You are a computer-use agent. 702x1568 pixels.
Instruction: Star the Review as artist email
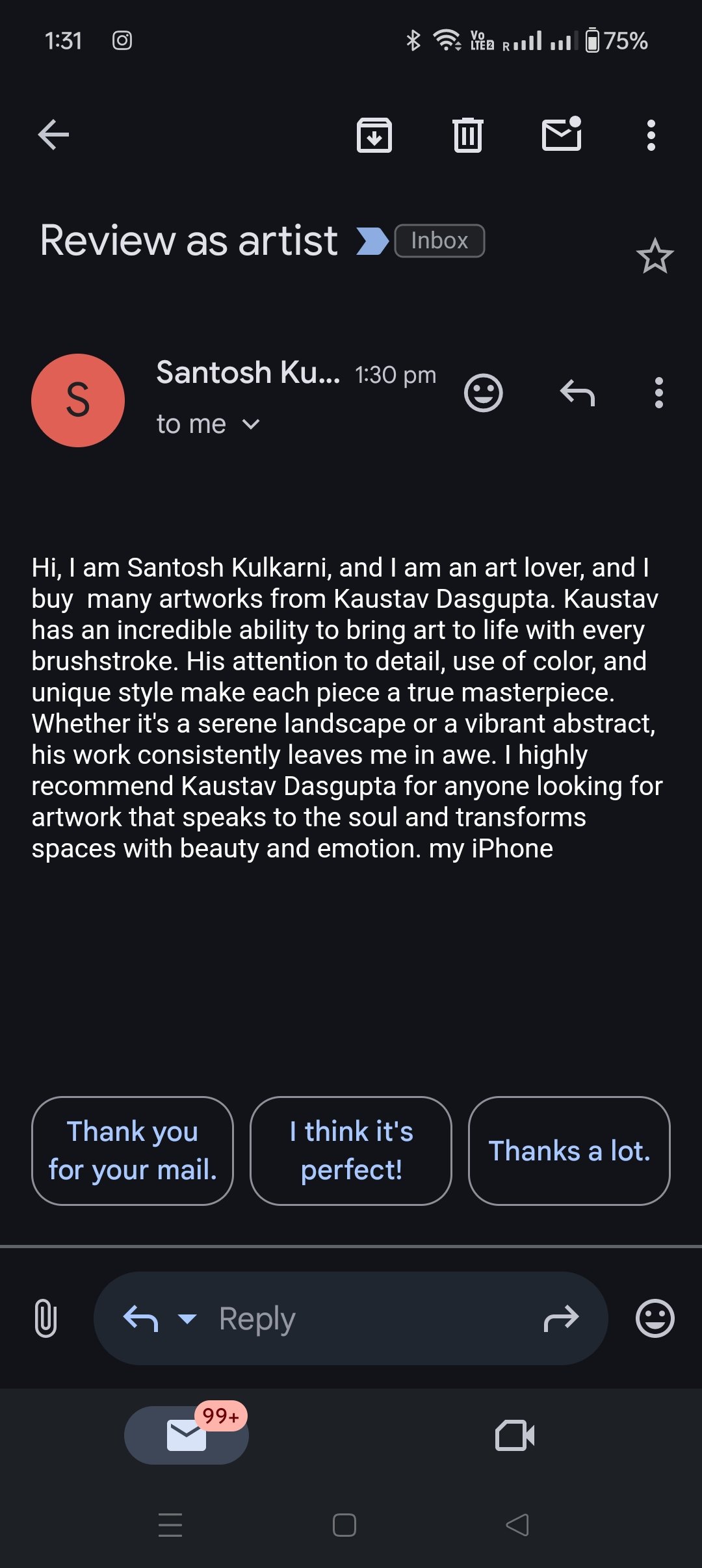(x=655, y=256)
